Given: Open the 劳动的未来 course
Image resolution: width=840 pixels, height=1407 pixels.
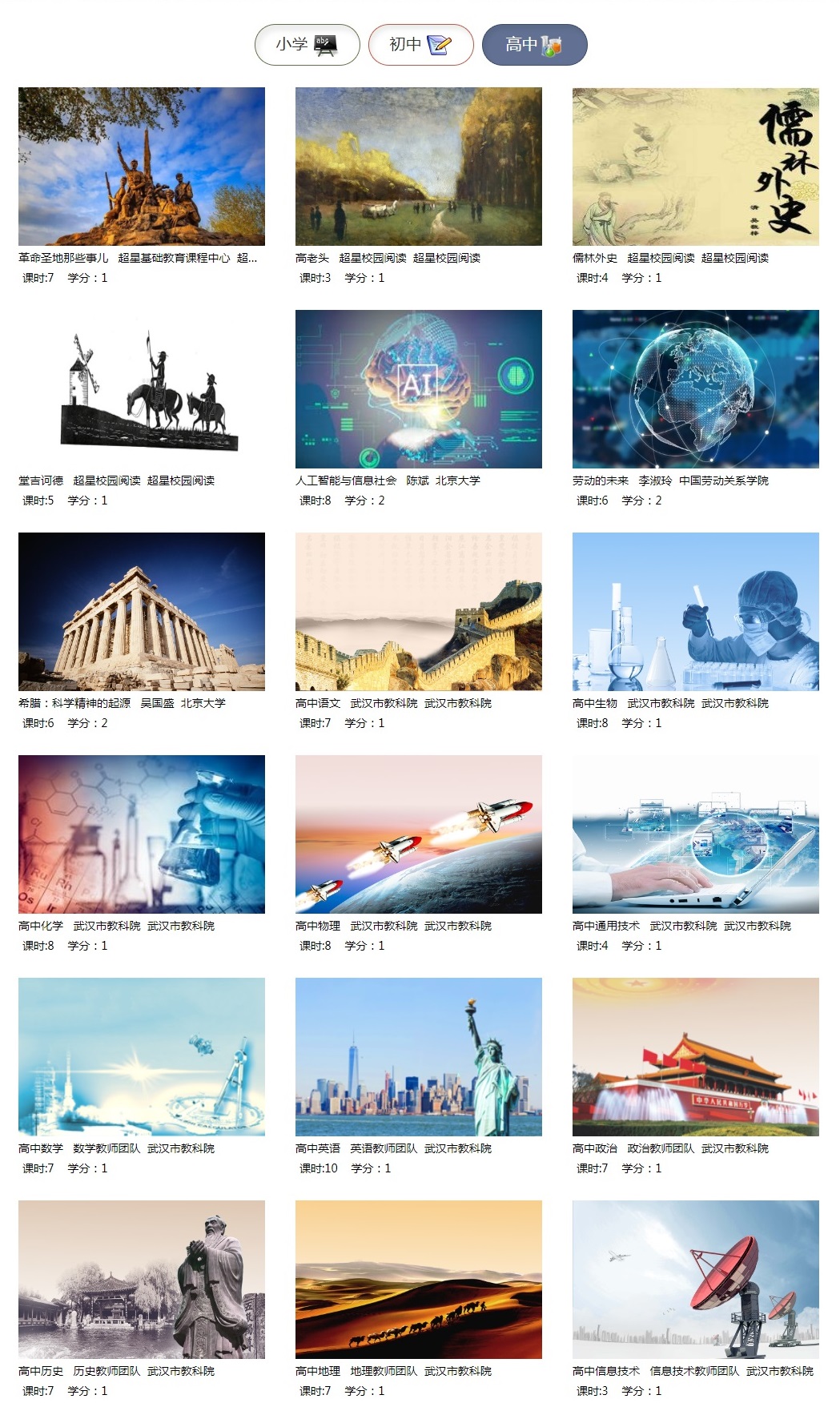Looking at the screenshot, I should [x=695, y=389].
